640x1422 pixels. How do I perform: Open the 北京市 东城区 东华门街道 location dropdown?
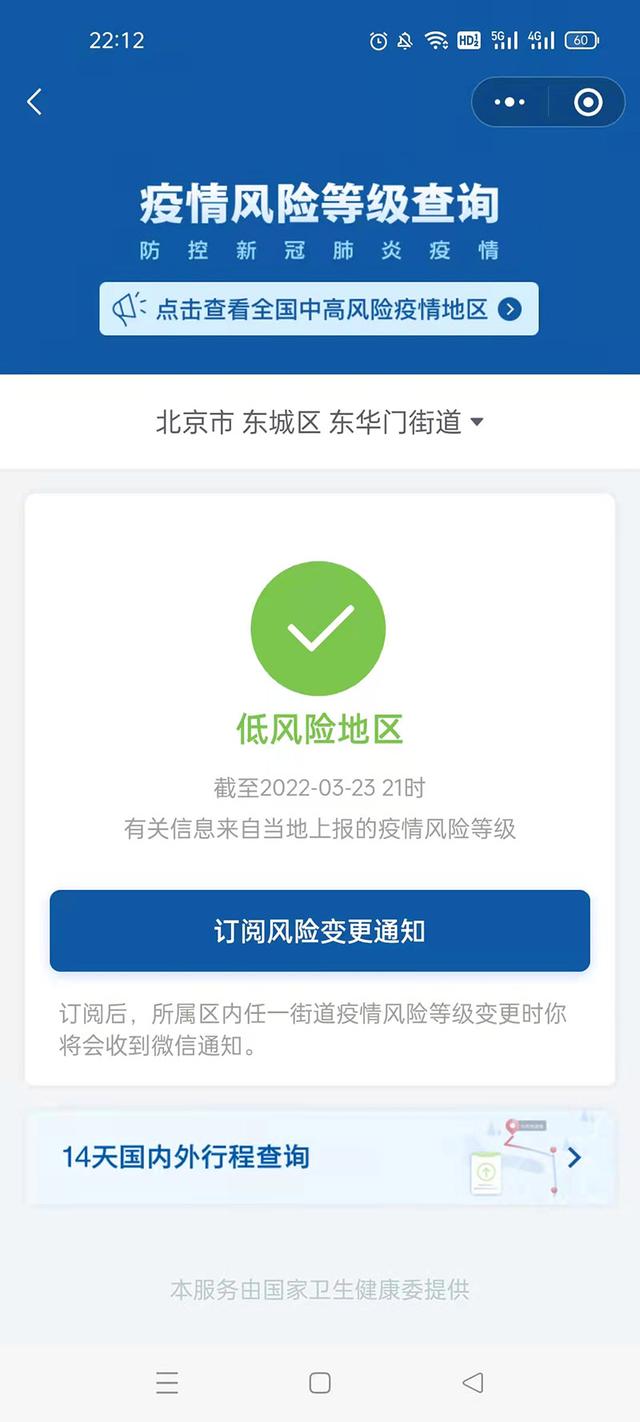320,422
